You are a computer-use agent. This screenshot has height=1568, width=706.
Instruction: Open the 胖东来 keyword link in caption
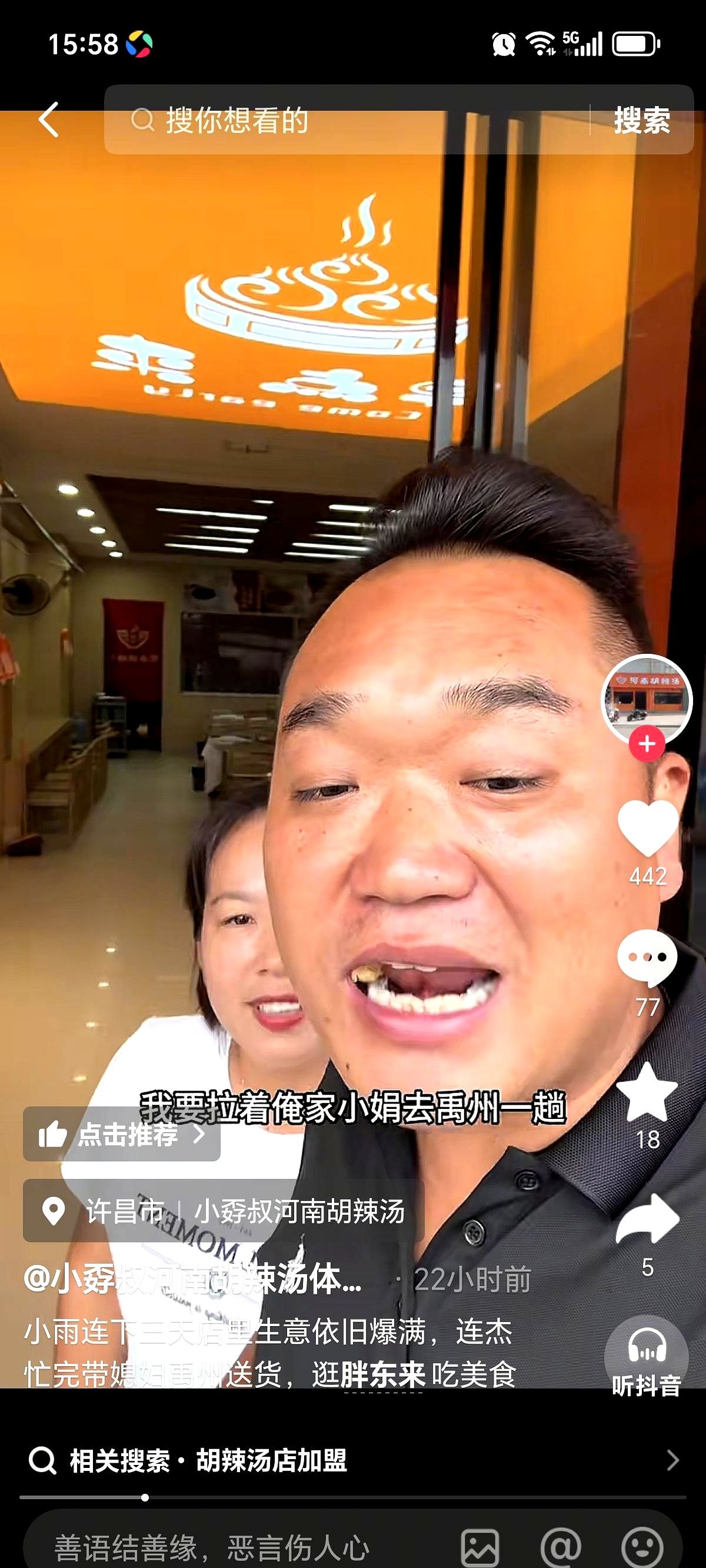(382, 1374)
